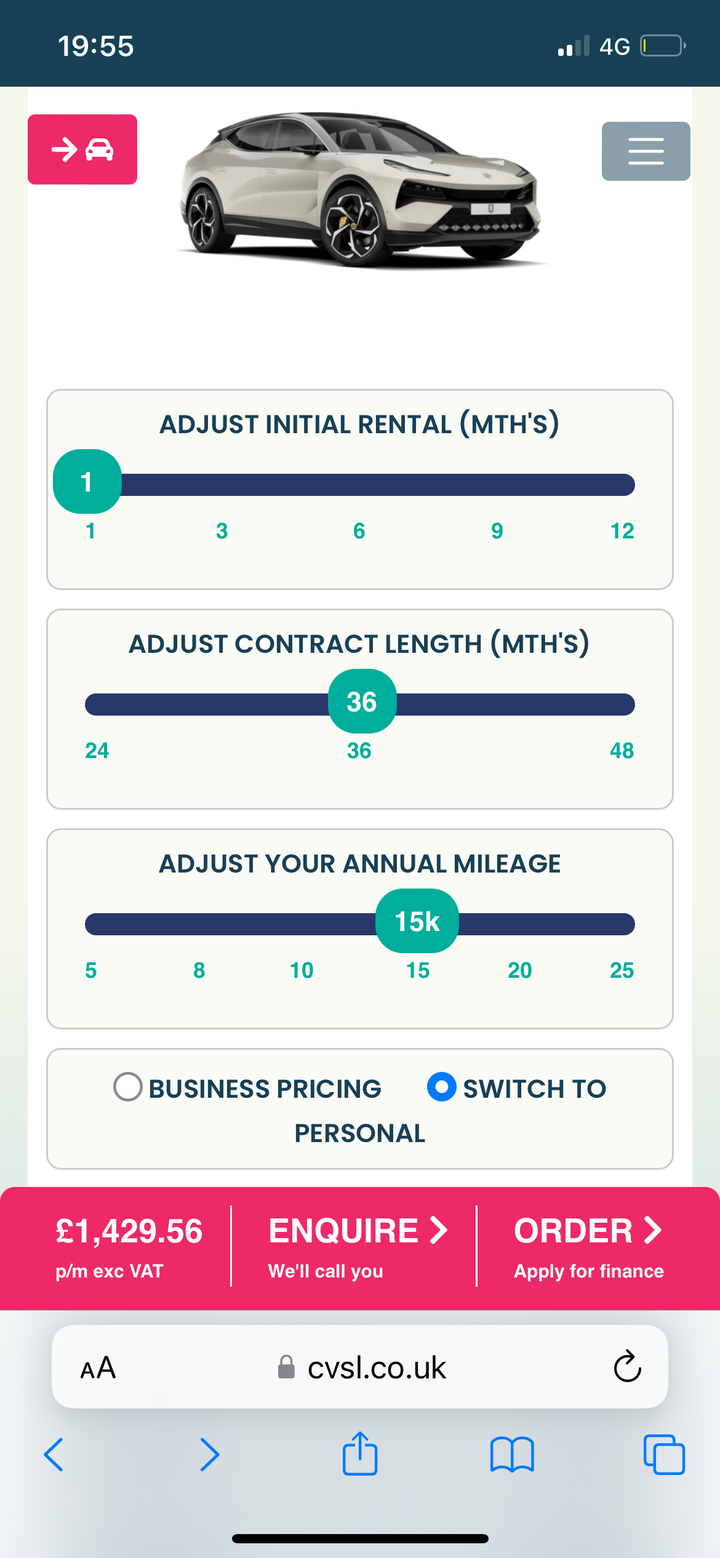The image size is (720, 1558).
Task: Click ORDER to apply for finance
Action: (x=588, y=1231)
